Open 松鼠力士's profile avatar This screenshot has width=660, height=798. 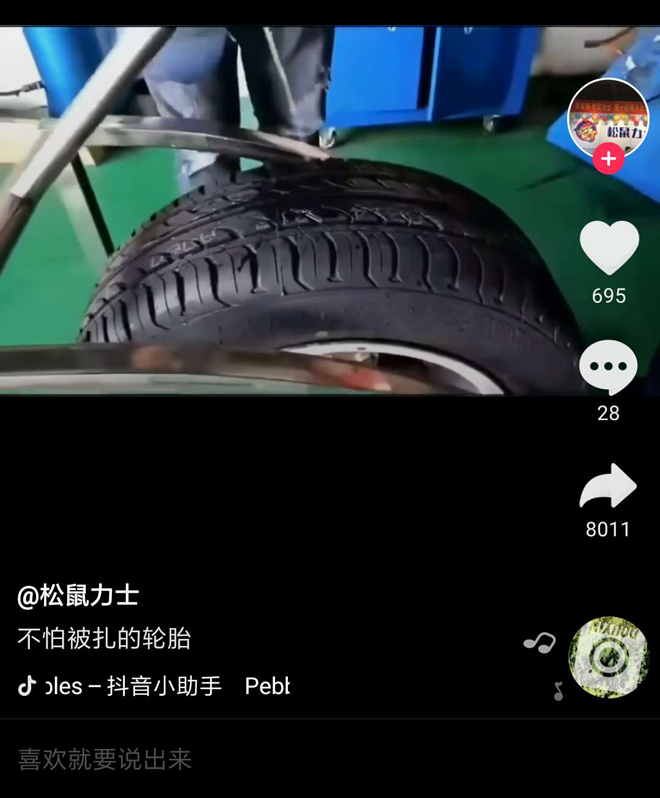tap(608, 115)
